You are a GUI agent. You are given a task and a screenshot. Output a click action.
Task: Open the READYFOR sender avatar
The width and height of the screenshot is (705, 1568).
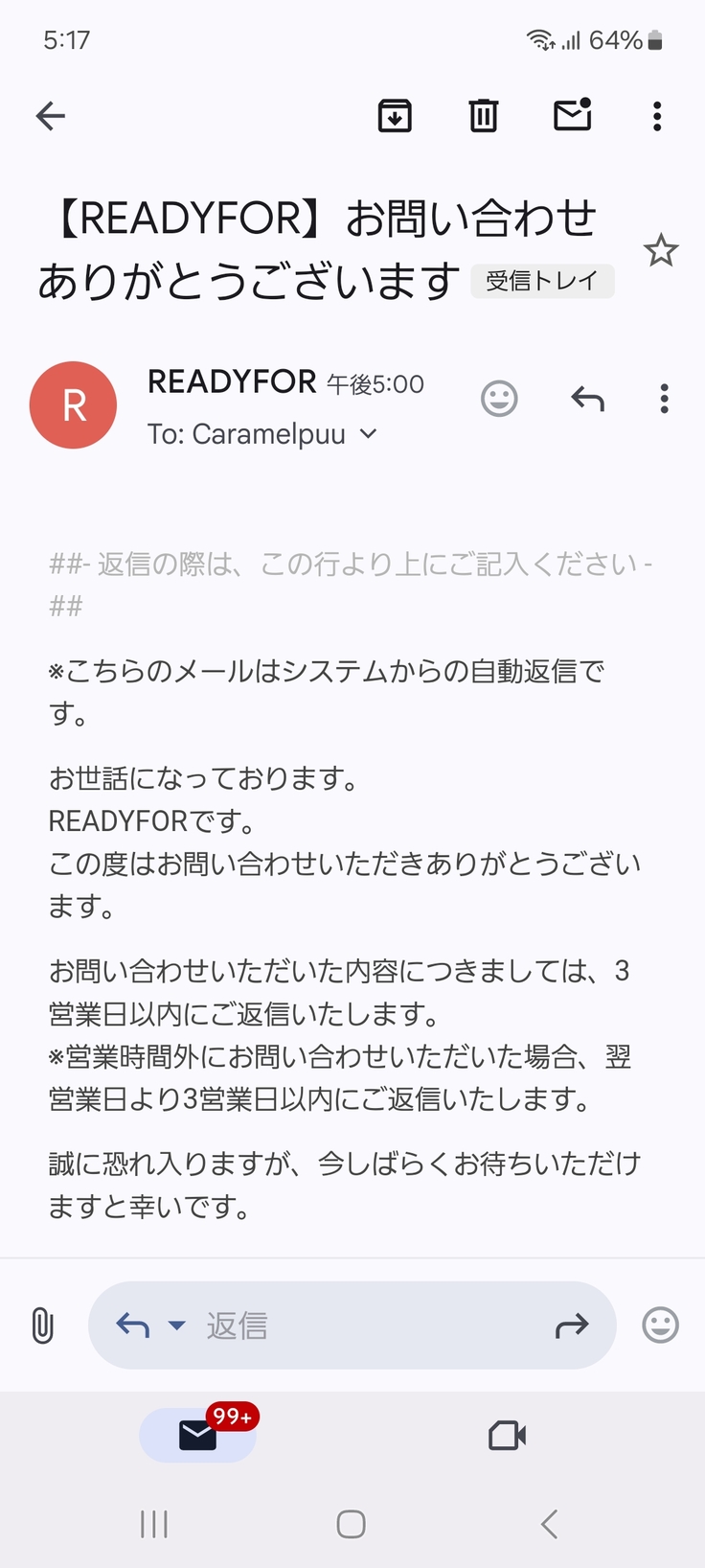click(x=74, y=404)
